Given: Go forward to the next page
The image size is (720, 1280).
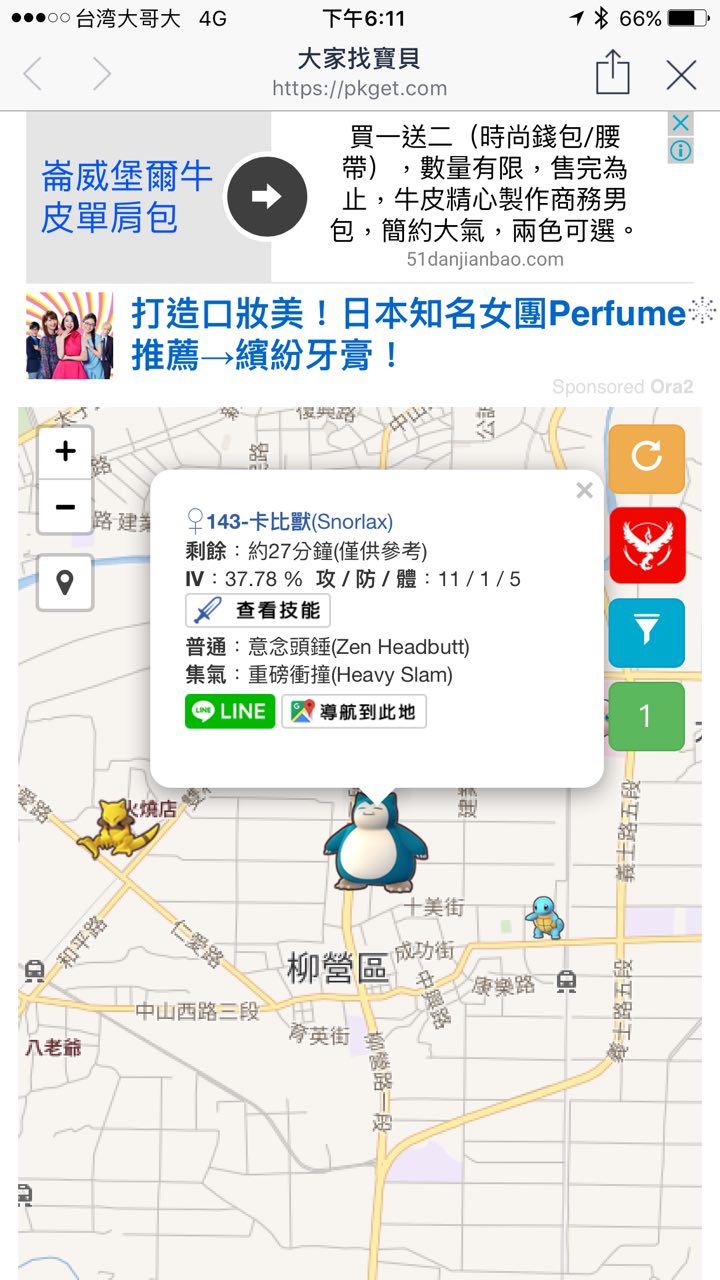Looking at the screenshot, I should point(101,74).
